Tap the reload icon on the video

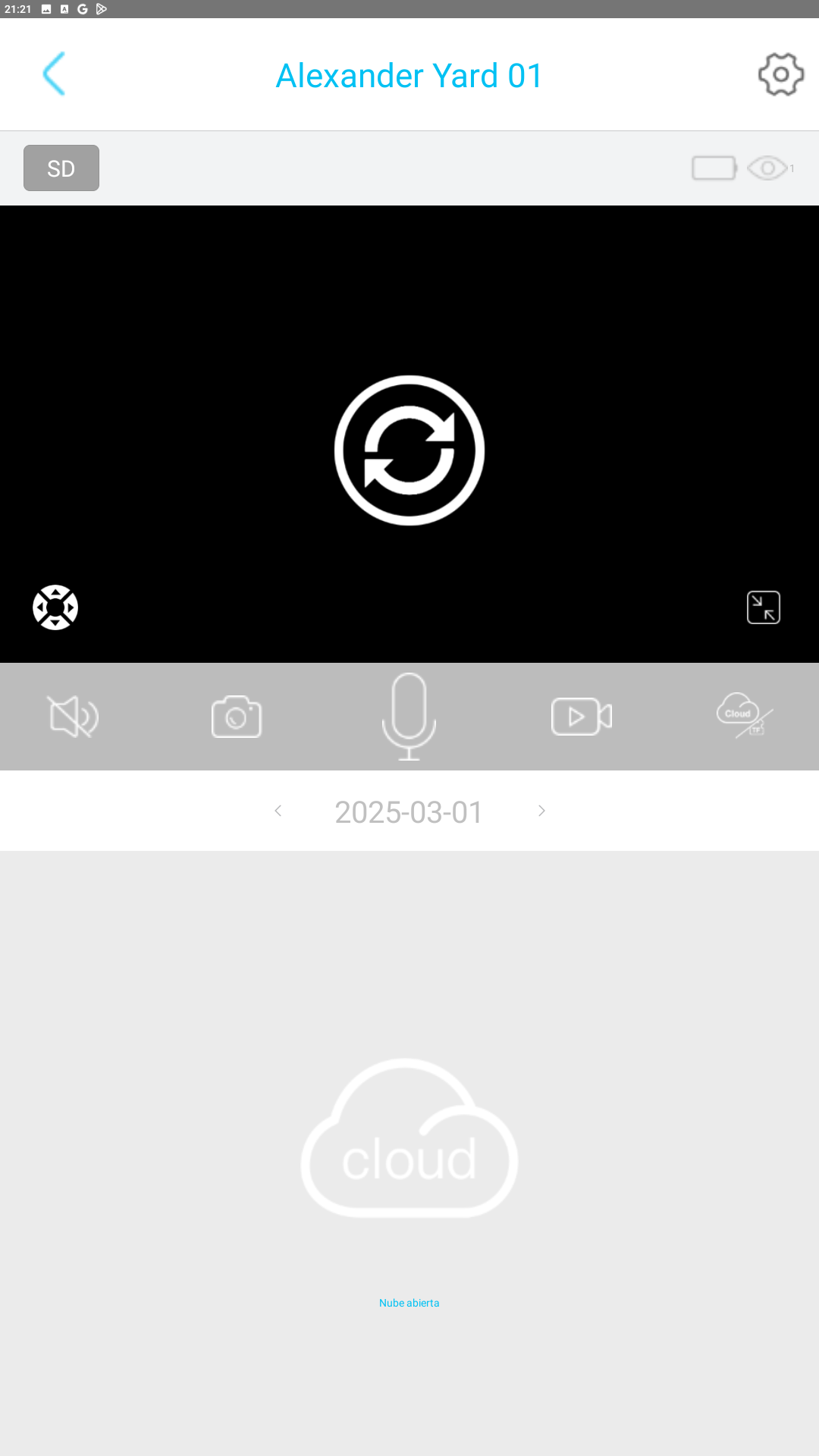tap(409, 450)
